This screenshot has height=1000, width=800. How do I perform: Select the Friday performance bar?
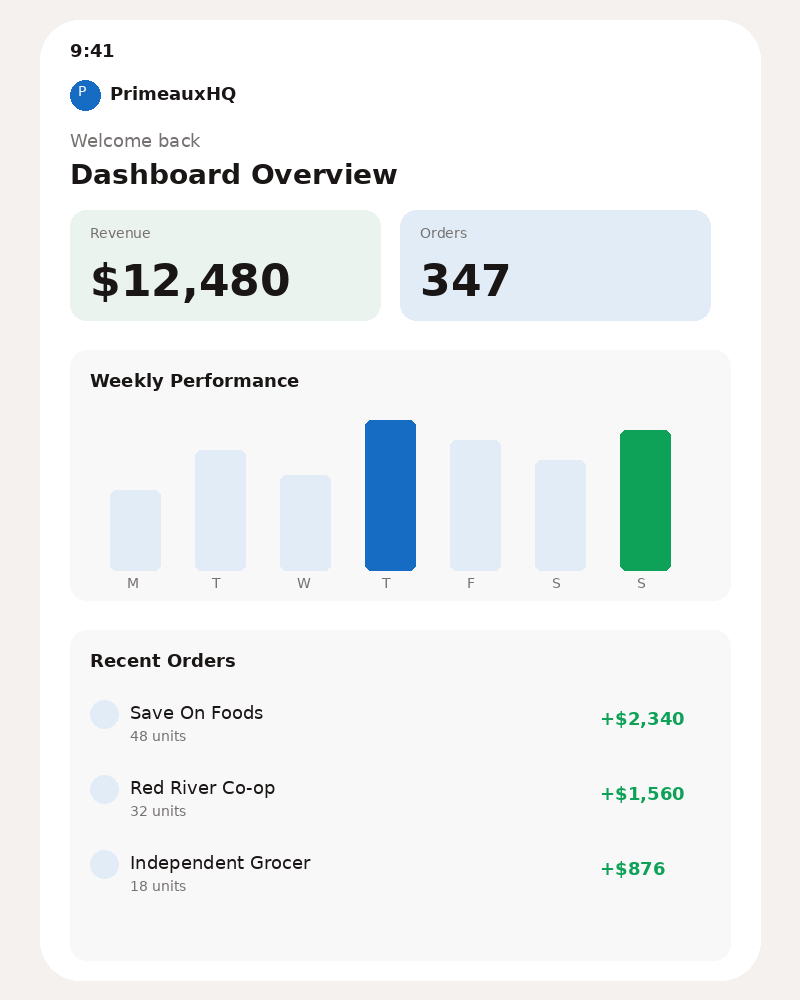click(475, 505)
